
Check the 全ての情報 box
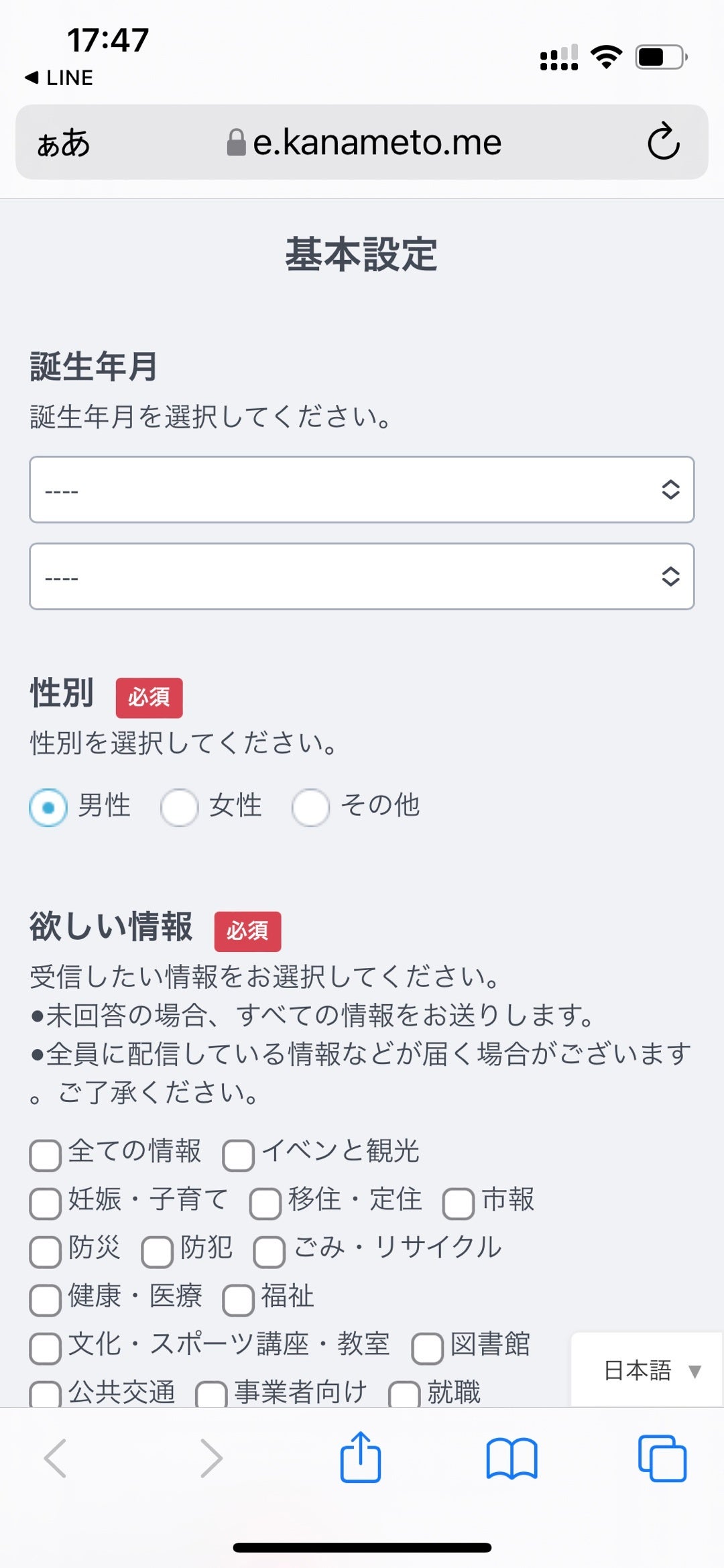tap(46, 1155)
